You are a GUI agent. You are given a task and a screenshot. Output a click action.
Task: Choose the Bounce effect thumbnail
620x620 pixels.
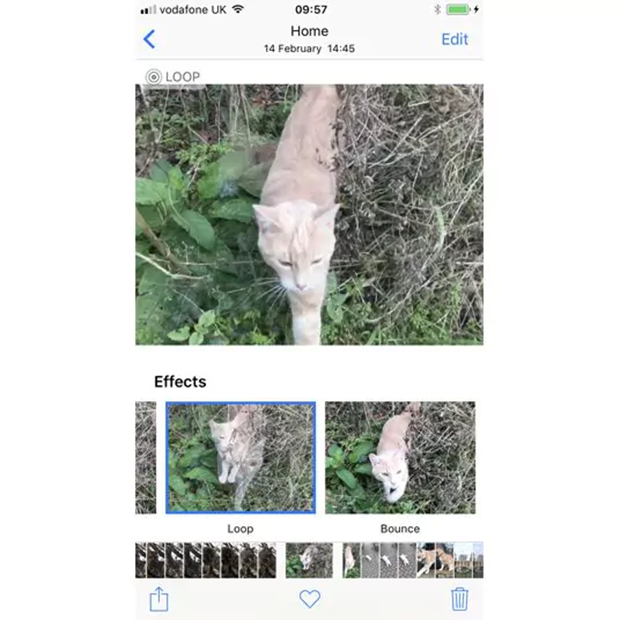pyautogui.click(x=400, y=457)
